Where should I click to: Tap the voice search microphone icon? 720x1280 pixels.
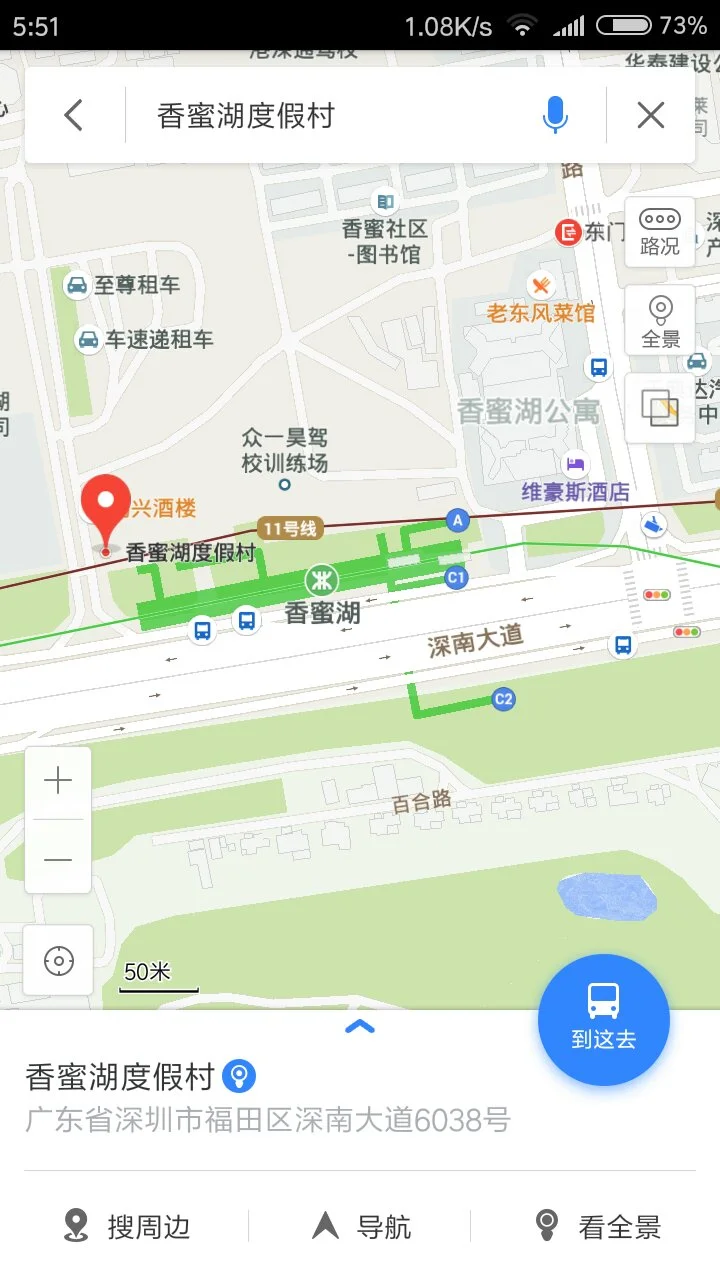tap(555, 114)
